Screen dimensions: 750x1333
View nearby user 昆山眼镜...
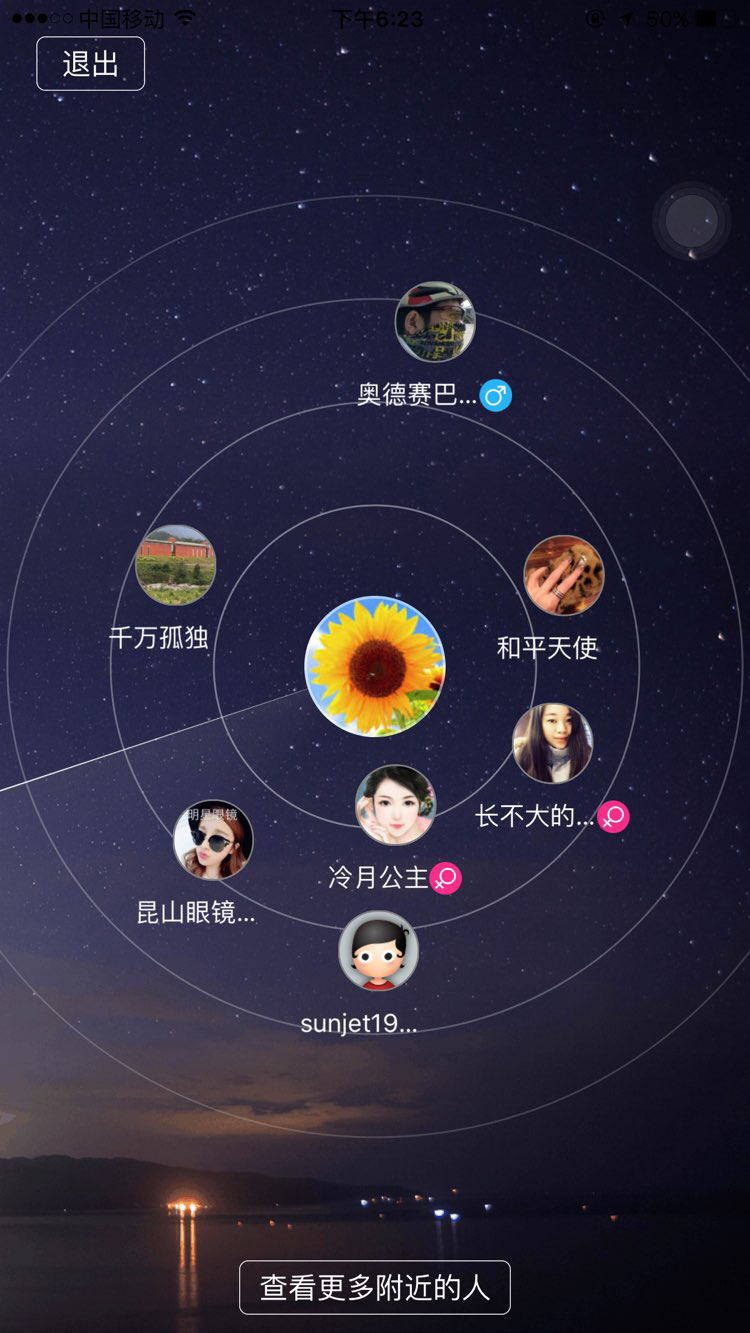click(x=213, y=839)
